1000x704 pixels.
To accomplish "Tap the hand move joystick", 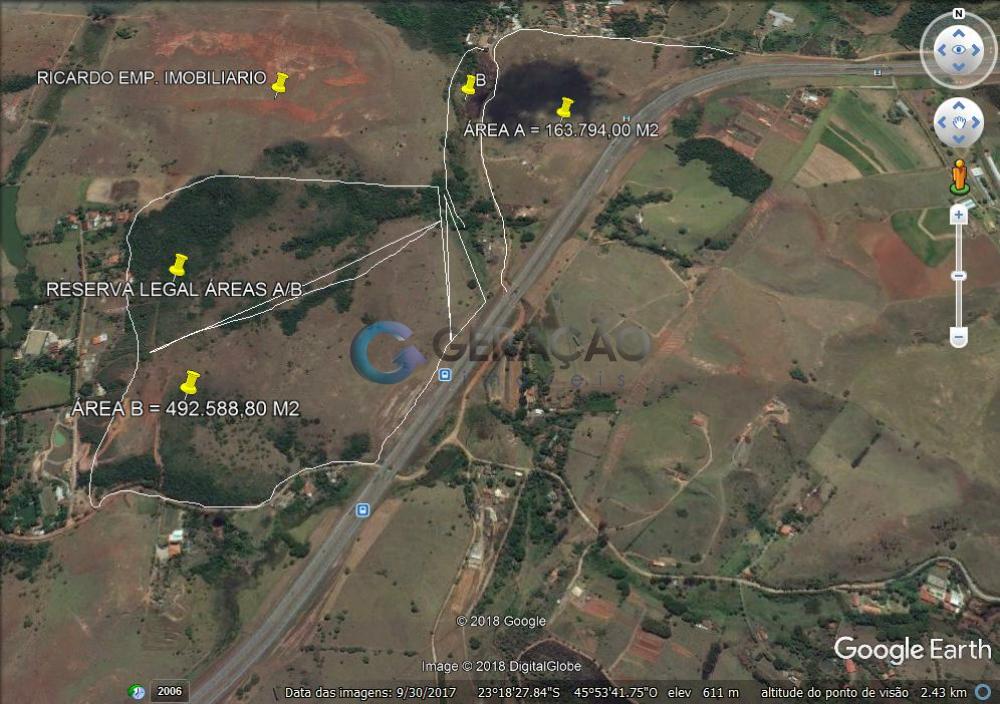I will coord(958,123).
